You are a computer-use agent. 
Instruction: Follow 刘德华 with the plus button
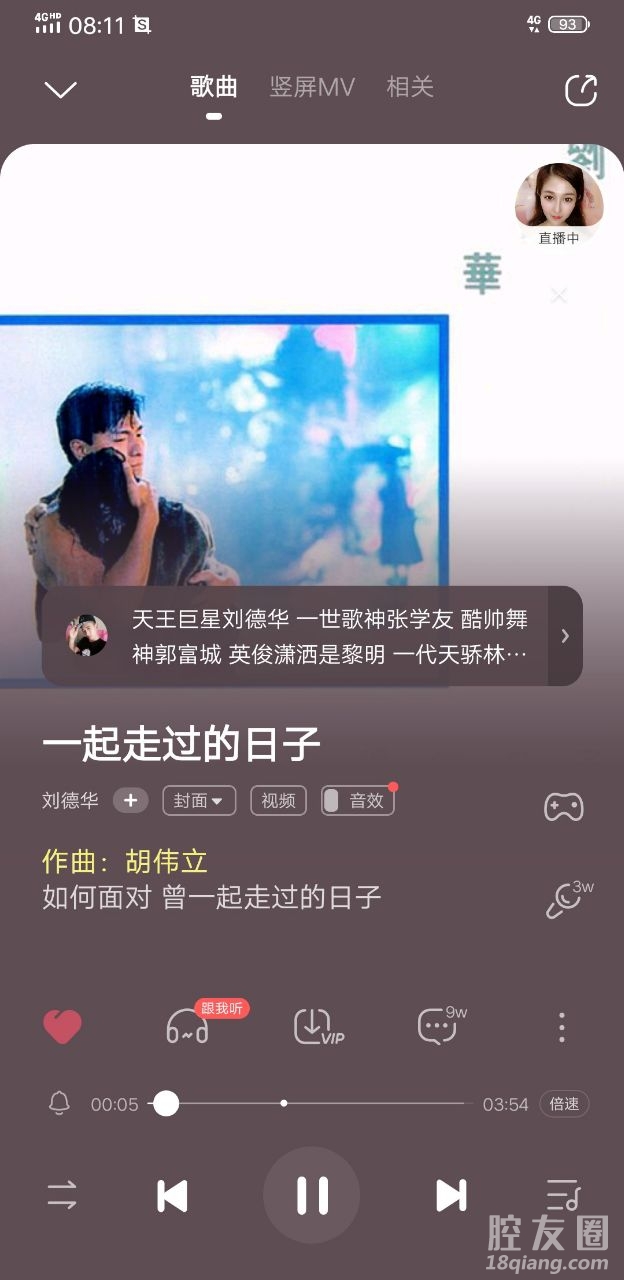click(130, 800)
